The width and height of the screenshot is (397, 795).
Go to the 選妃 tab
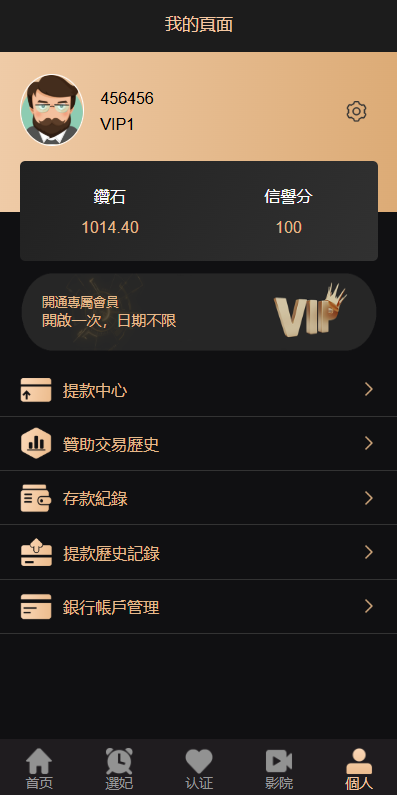click(119, 768)
